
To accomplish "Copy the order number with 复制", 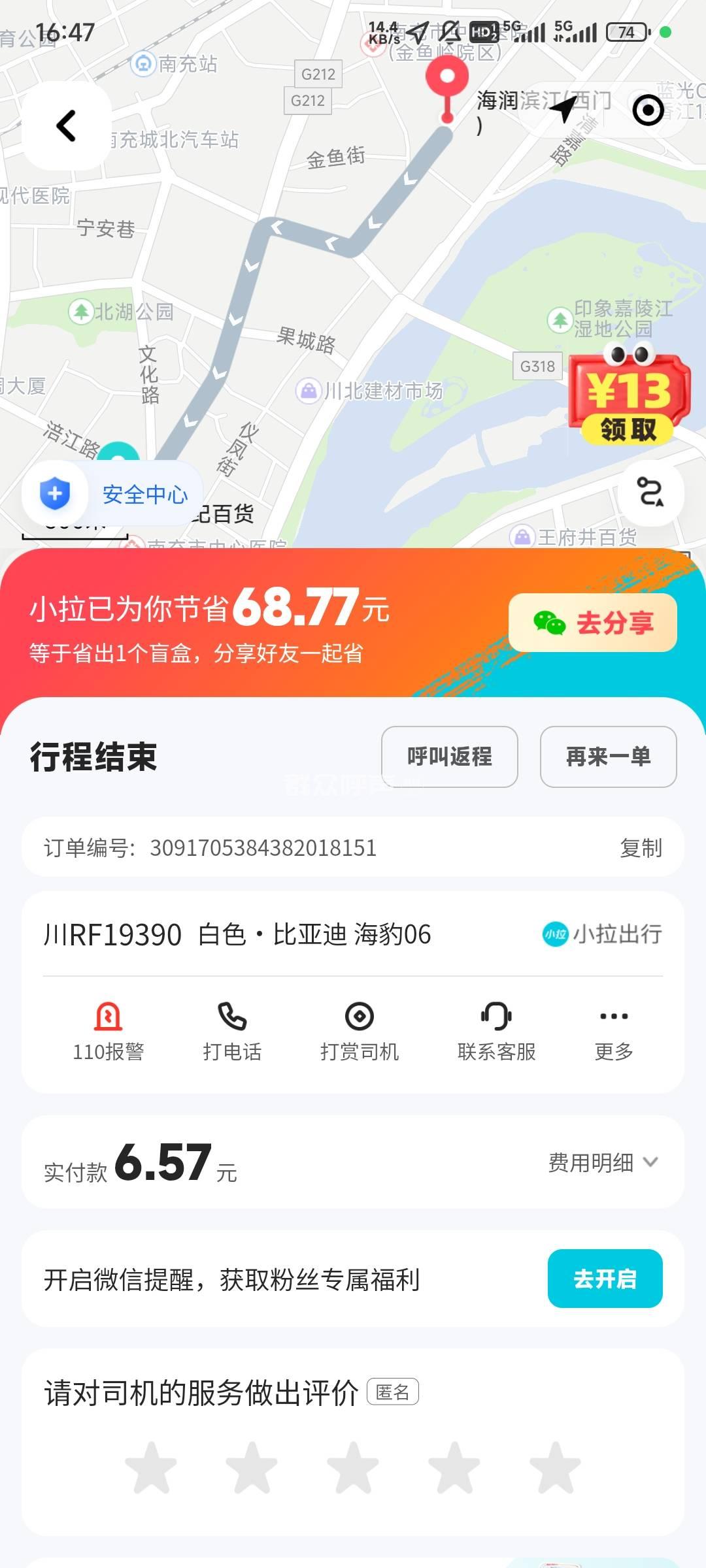I will click(x=641, y=848).
